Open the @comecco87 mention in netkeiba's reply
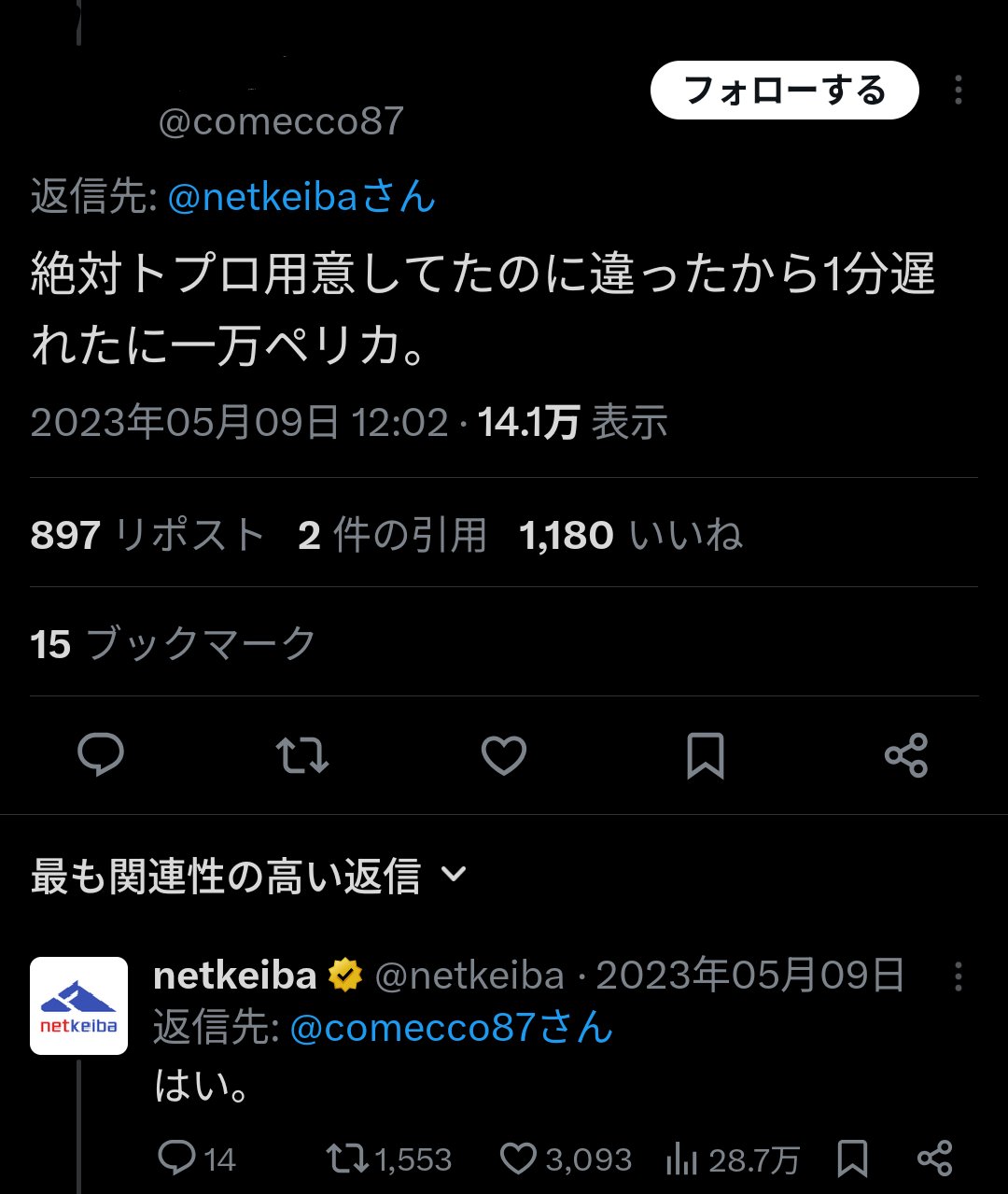1008x1194 pixels. point(451,1028)
